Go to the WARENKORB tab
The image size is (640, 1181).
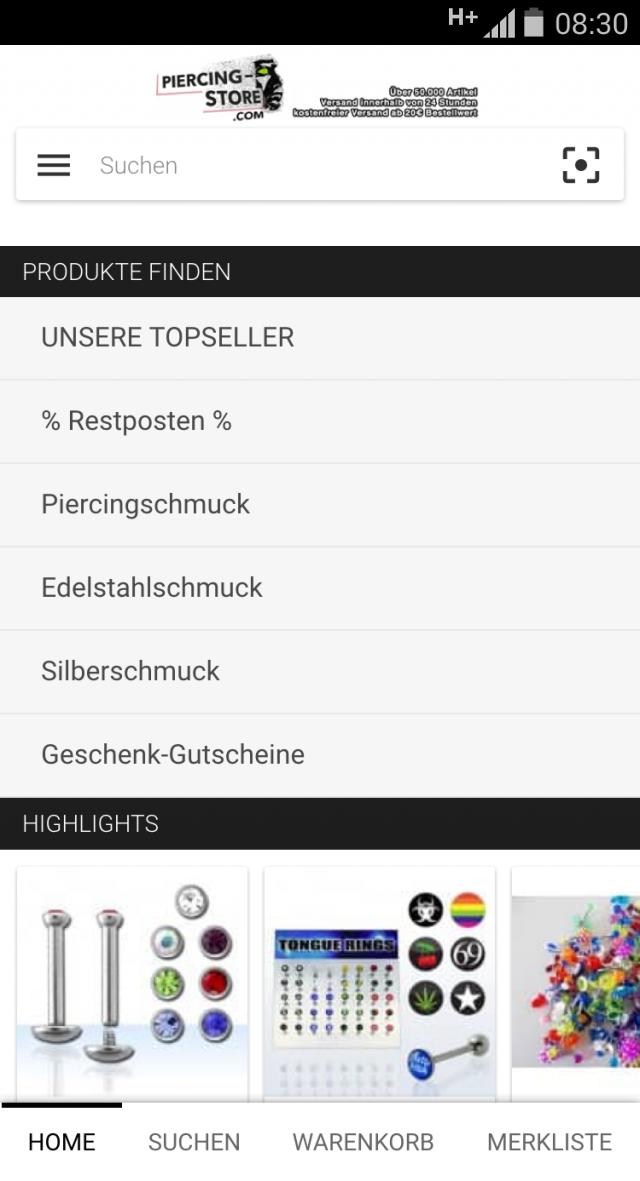pos(363,1142)
